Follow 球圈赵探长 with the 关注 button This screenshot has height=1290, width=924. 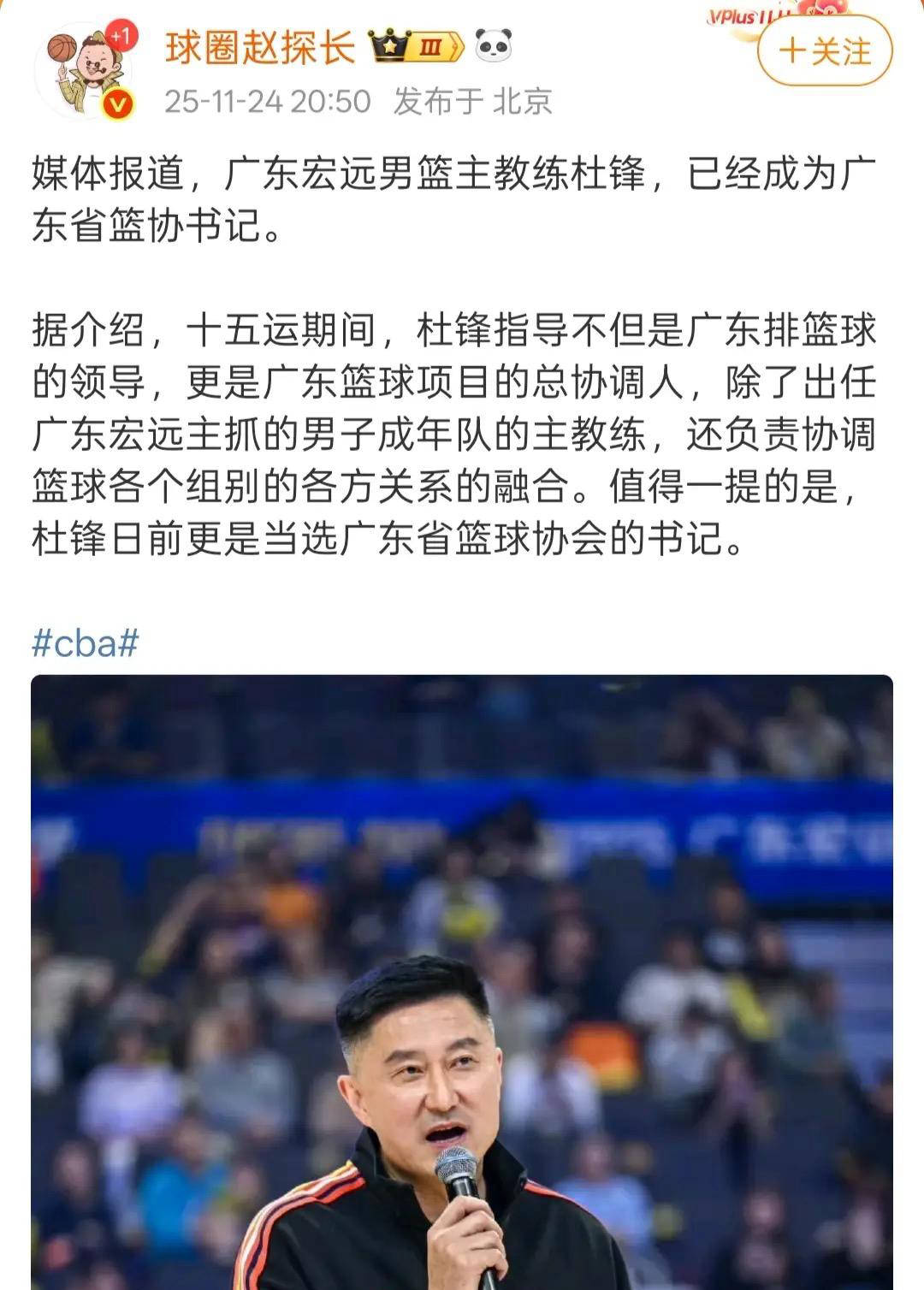pyautogui.click(x=825, y=51)
